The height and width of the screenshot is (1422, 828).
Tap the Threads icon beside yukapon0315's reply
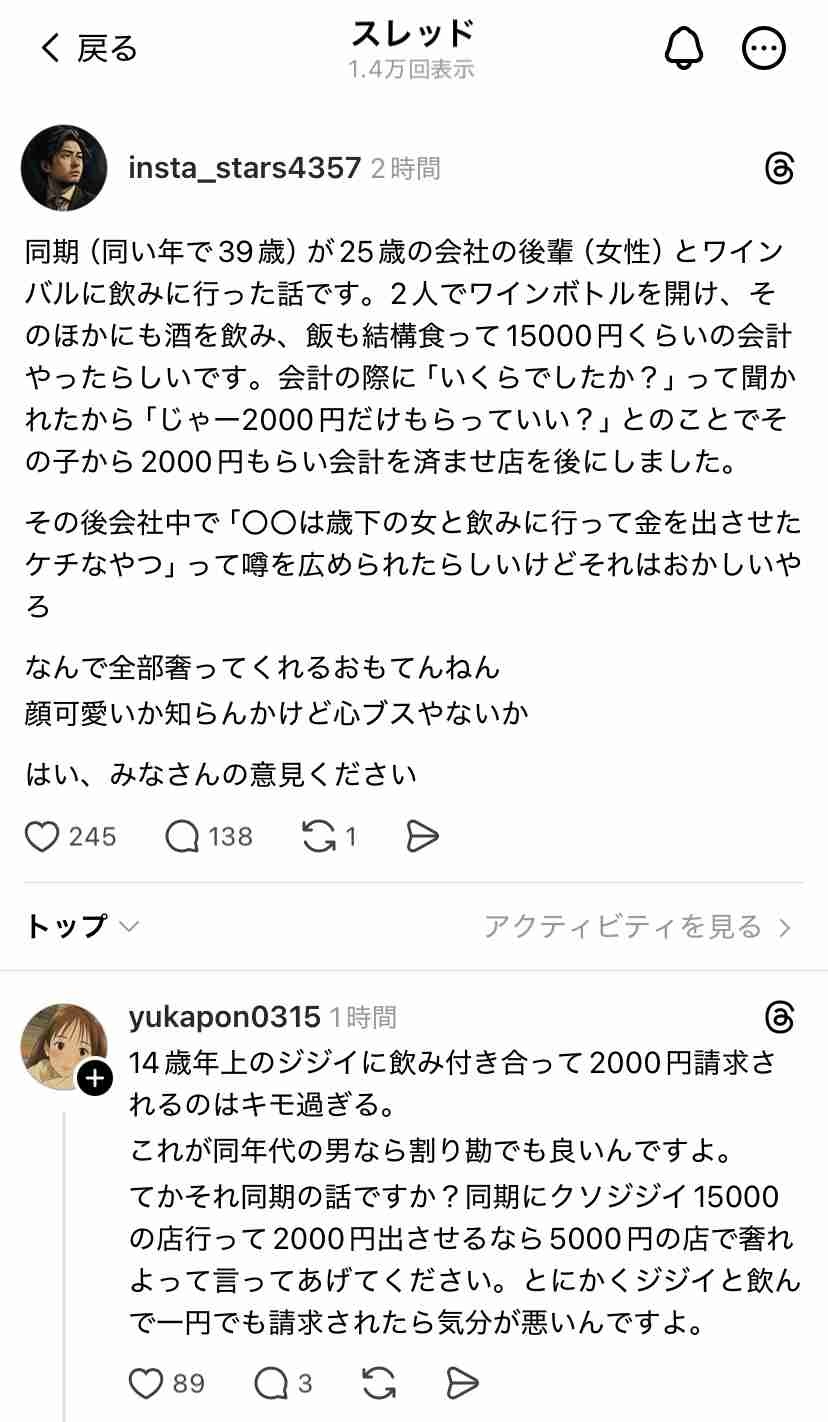tap(779, 1017)
